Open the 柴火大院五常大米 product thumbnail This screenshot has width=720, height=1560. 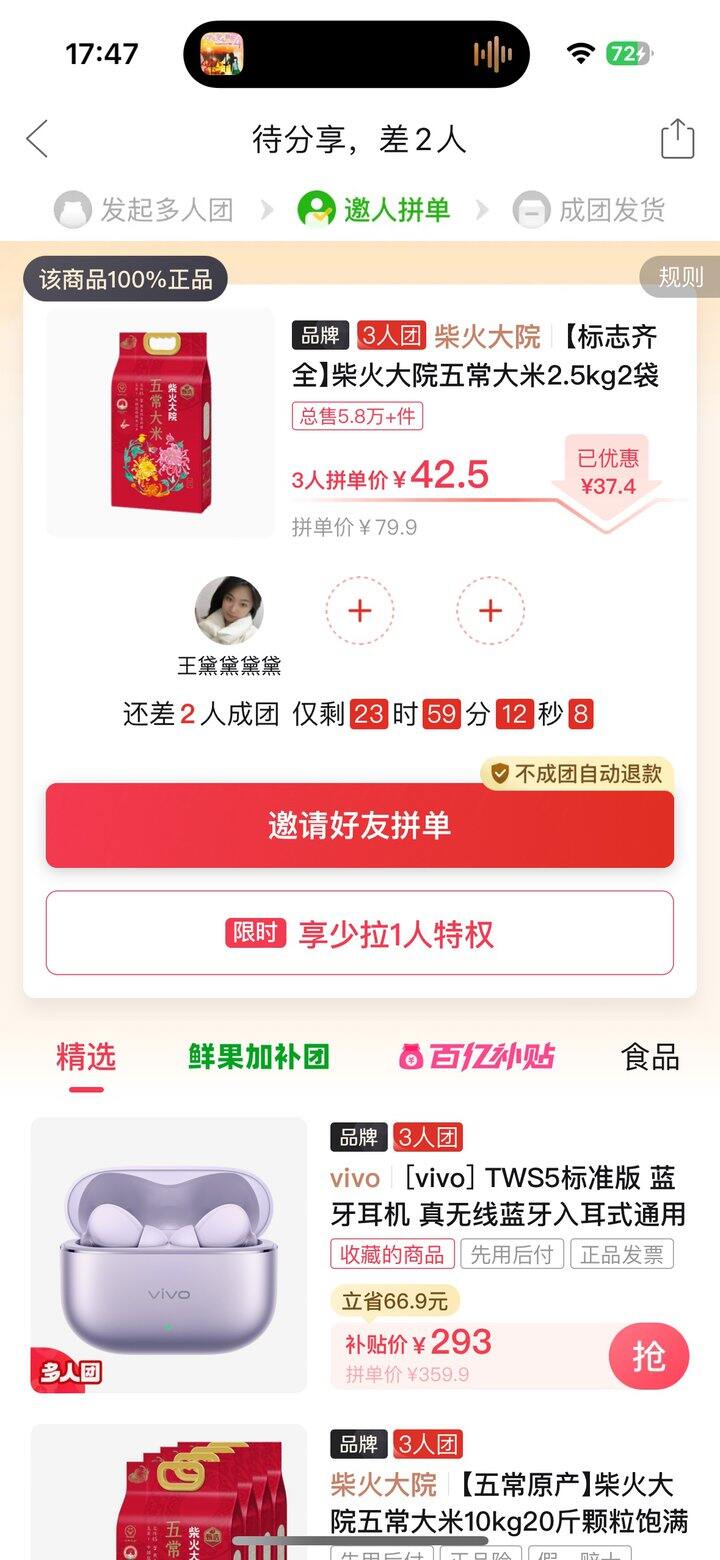tap(160, 423)
